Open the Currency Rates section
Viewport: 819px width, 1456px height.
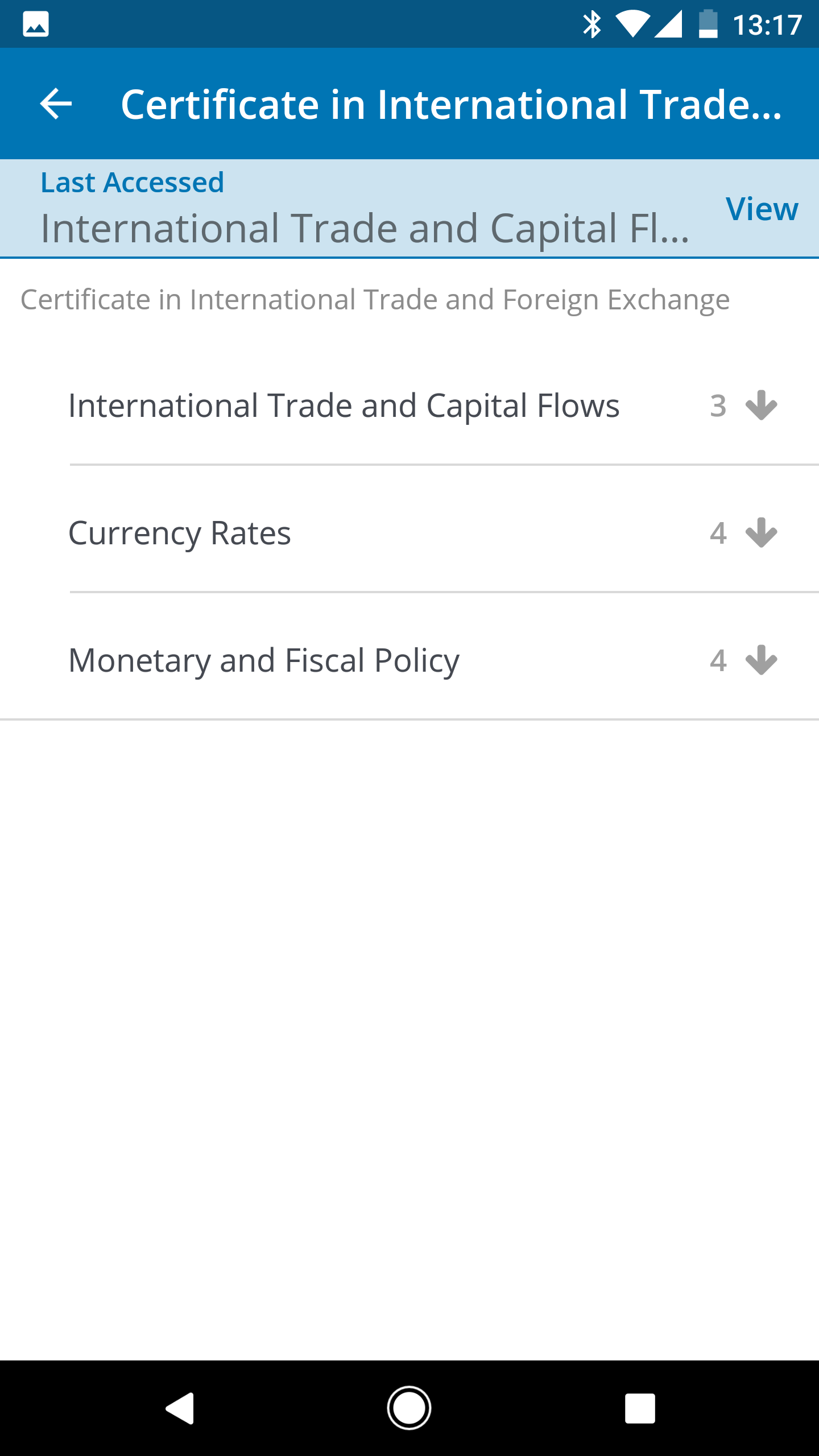pos(180,533)
